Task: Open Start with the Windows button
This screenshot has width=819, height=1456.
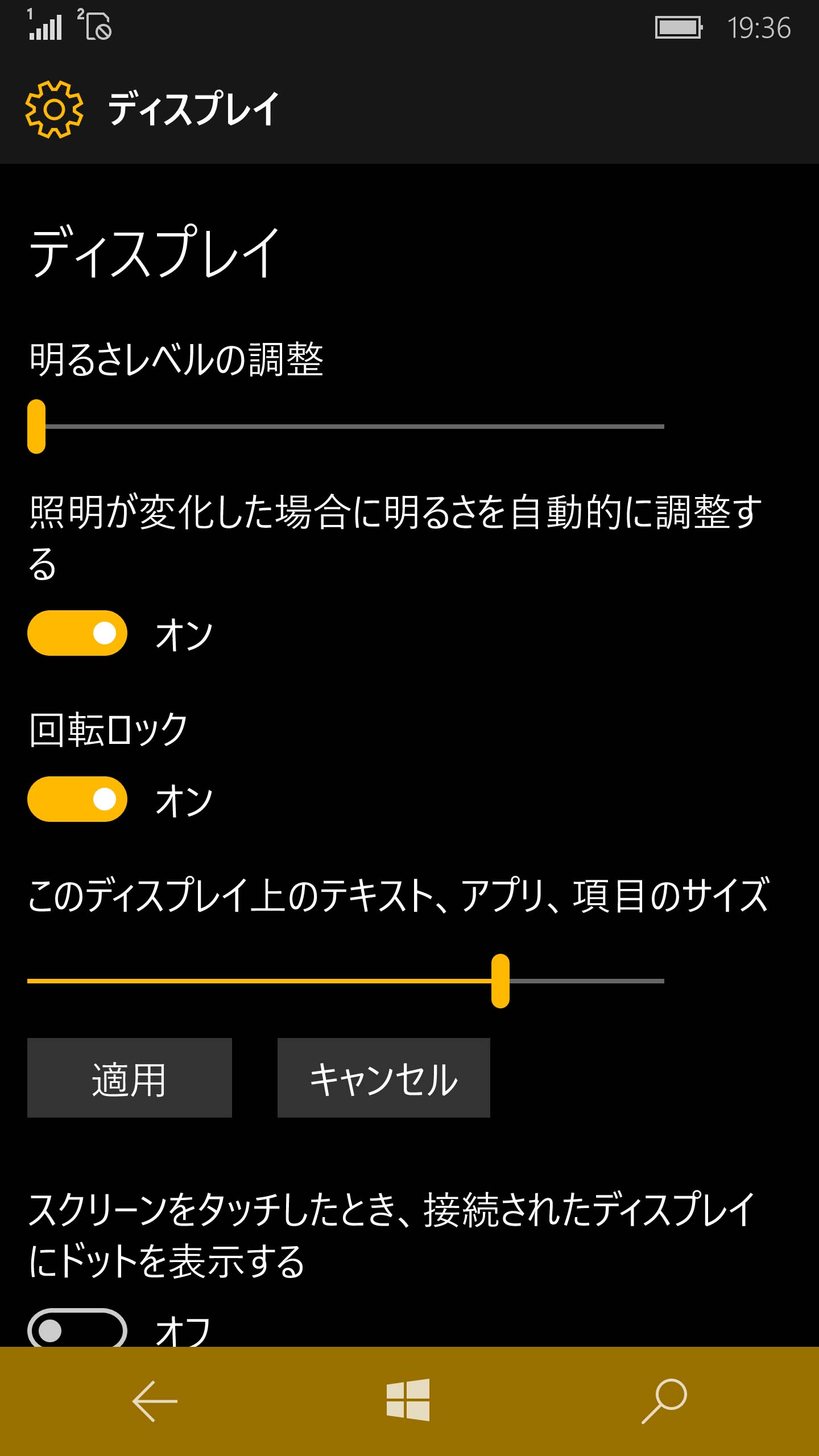Action: [x=408, y=1400]
